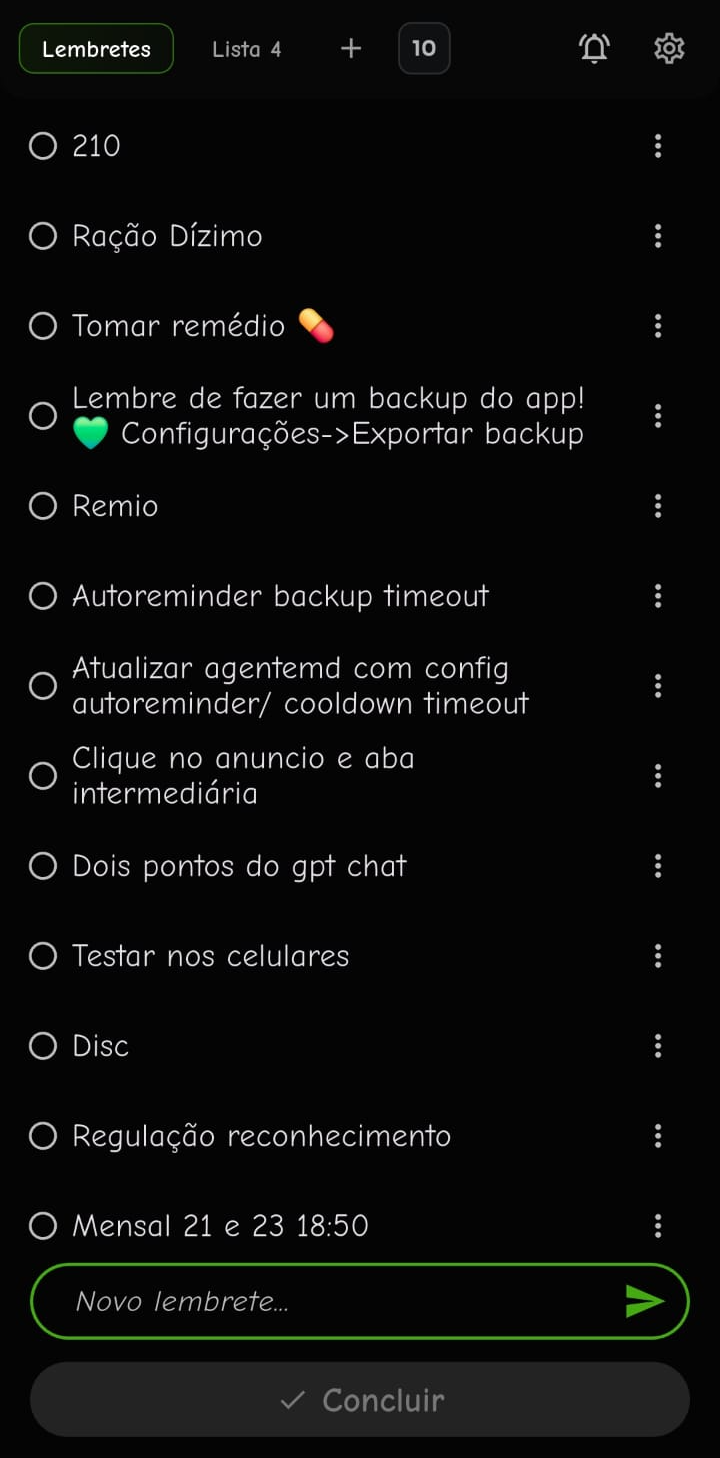Open options menu for "210" reminder

(x=658, y=145)
